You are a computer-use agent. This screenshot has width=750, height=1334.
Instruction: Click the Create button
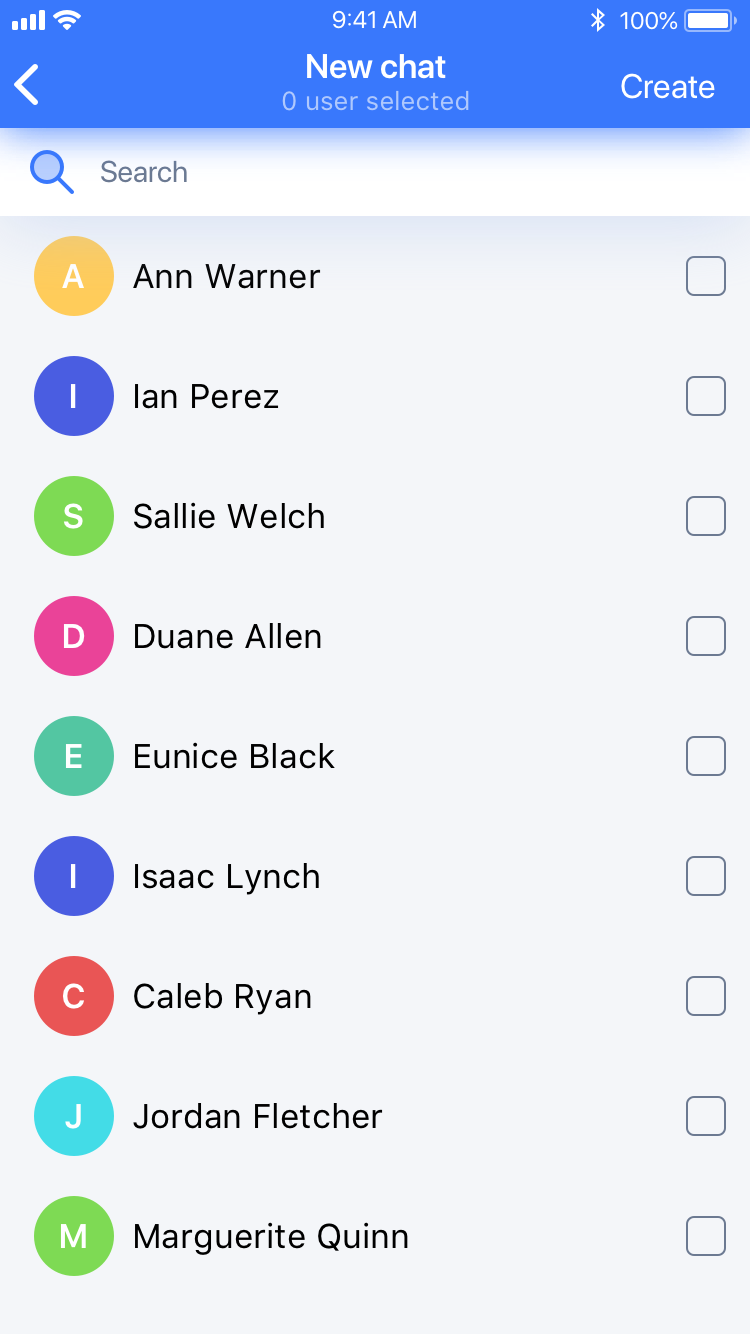(x=667, y=86)
